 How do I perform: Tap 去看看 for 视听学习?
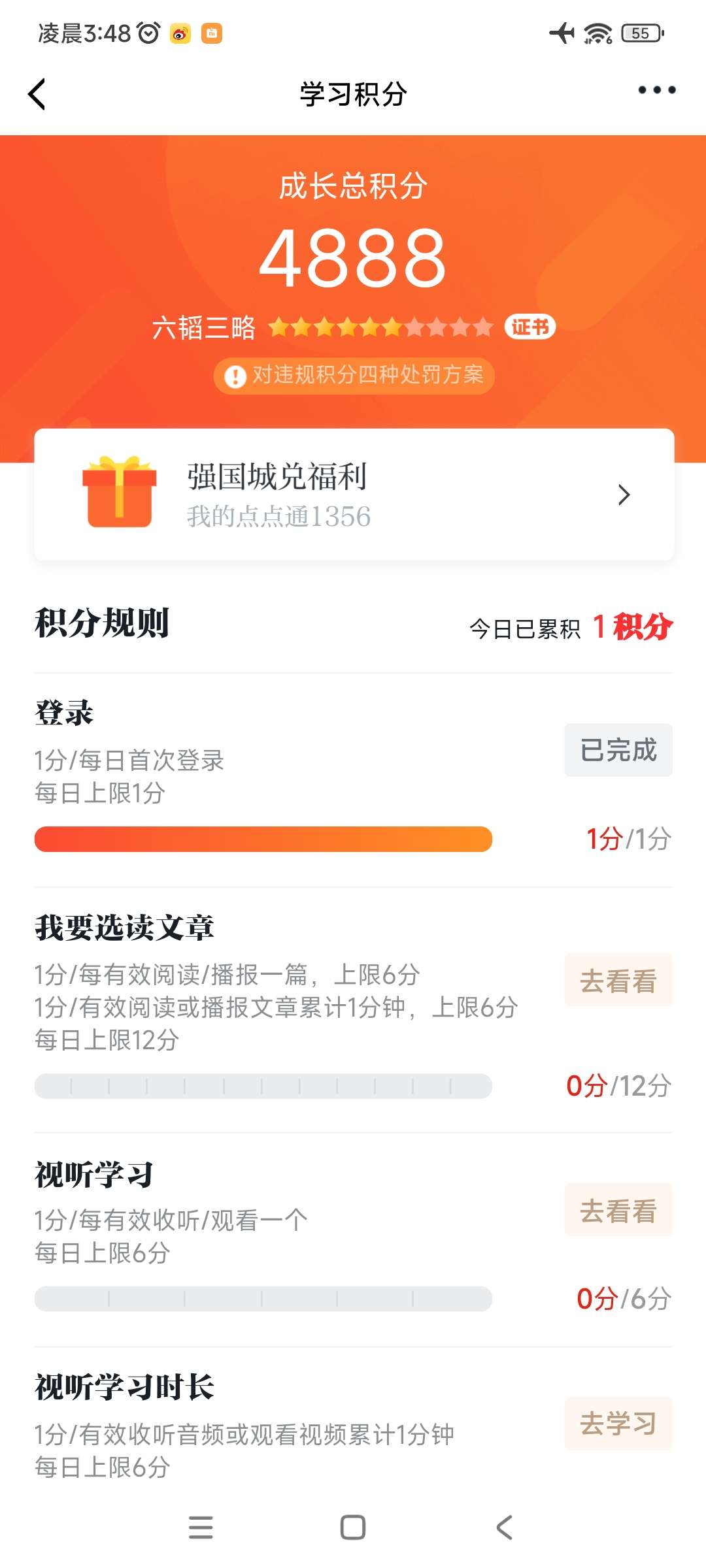618,1210
